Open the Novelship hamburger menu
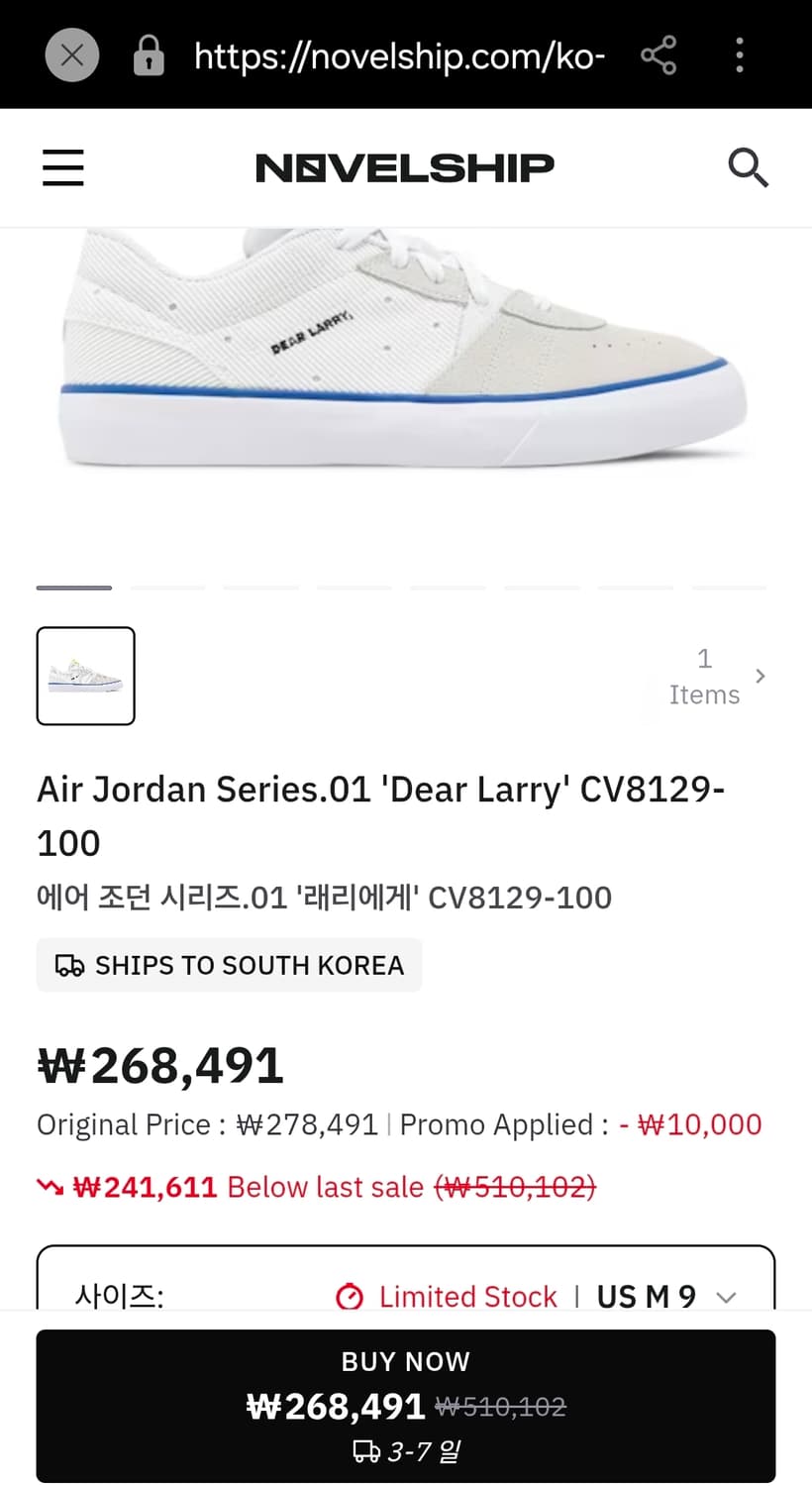 click(x=63, y=167)
